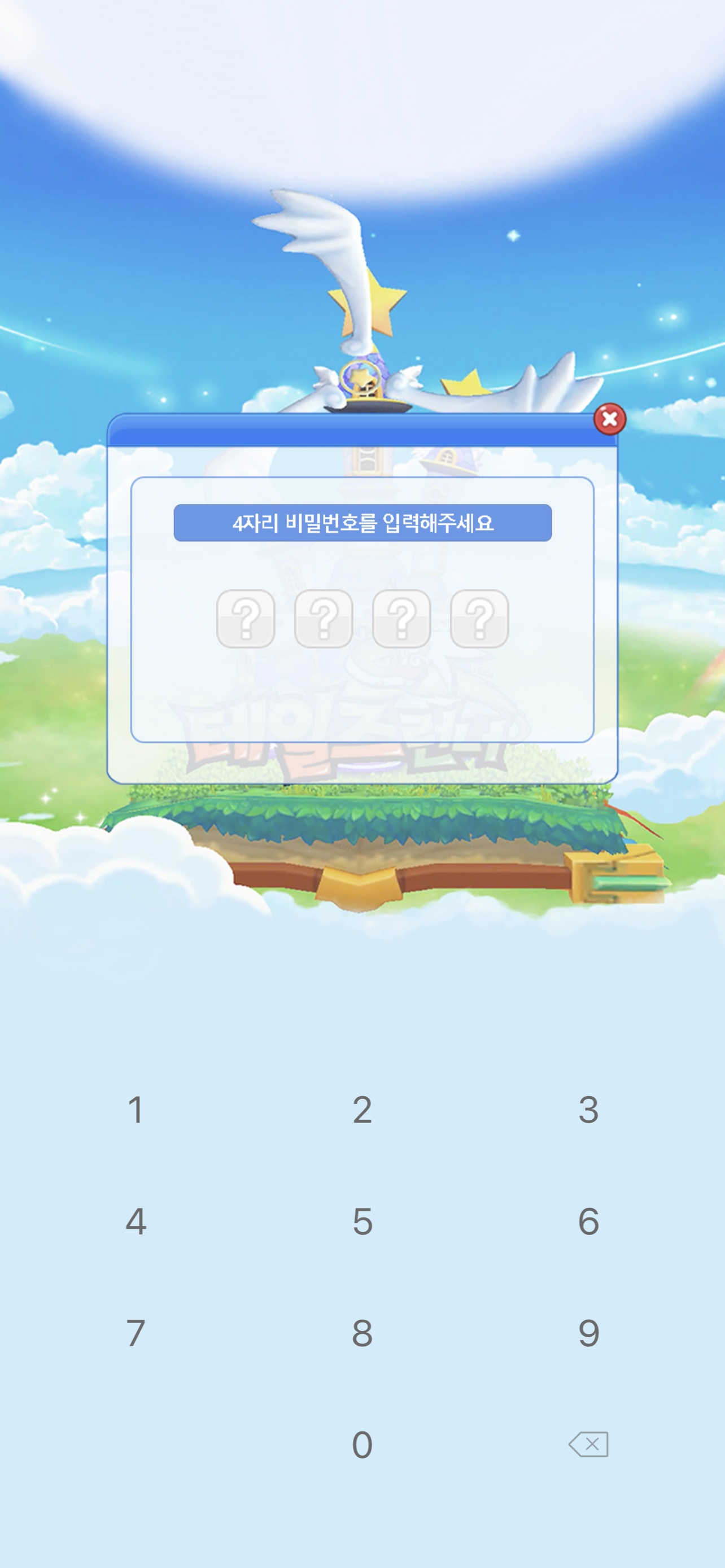Enter digit 7 on the keypad
The image size is (725, 1568).
[136, 1333]
